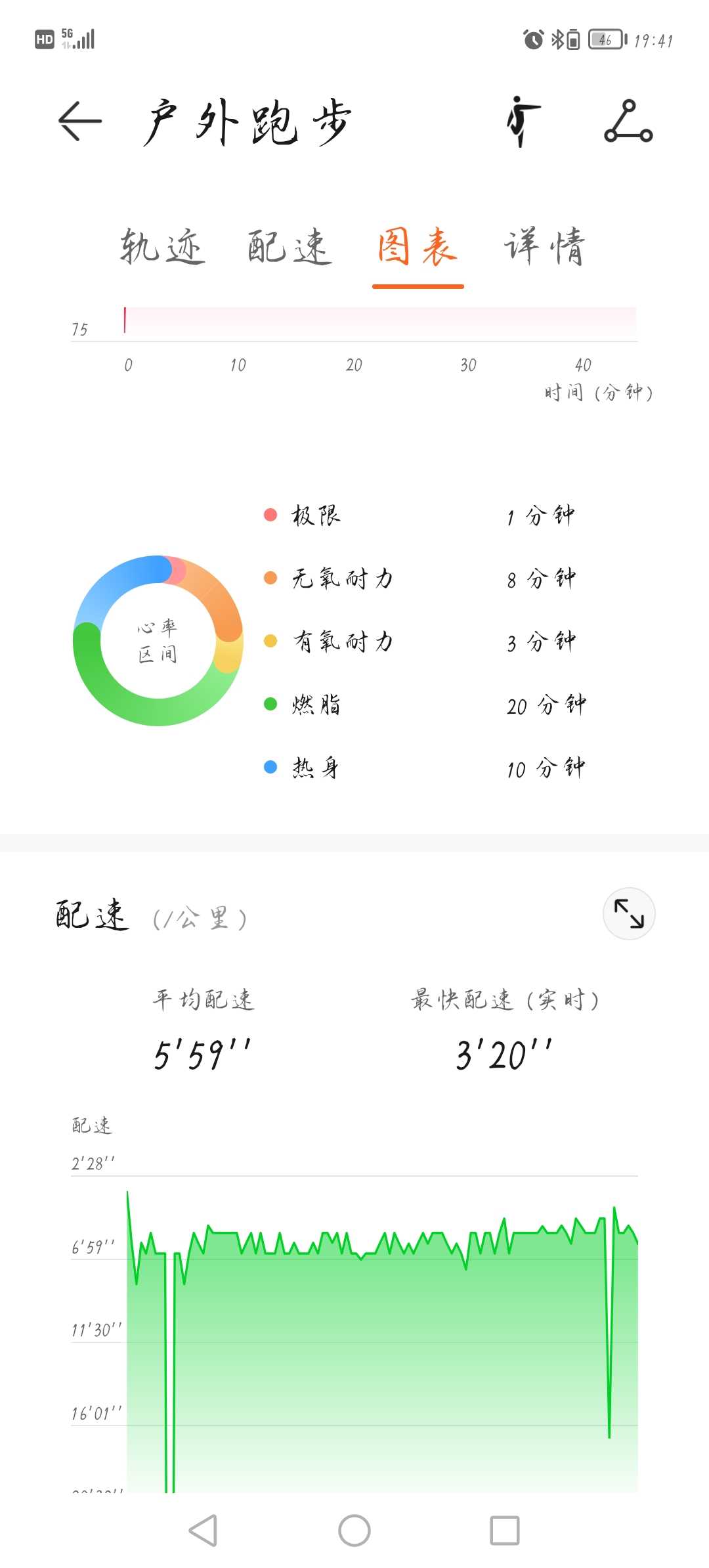709x1568 pixels.
Task: Open recent apps from navigation bar
Action: (x=505, y=1531)
